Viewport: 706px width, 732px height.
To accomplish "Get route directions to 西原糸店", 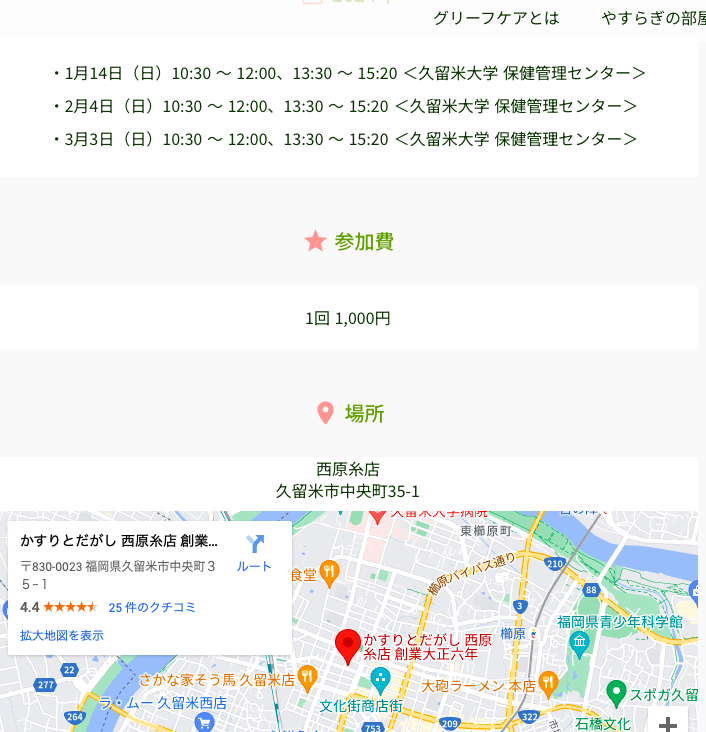I will coord(254,553).
